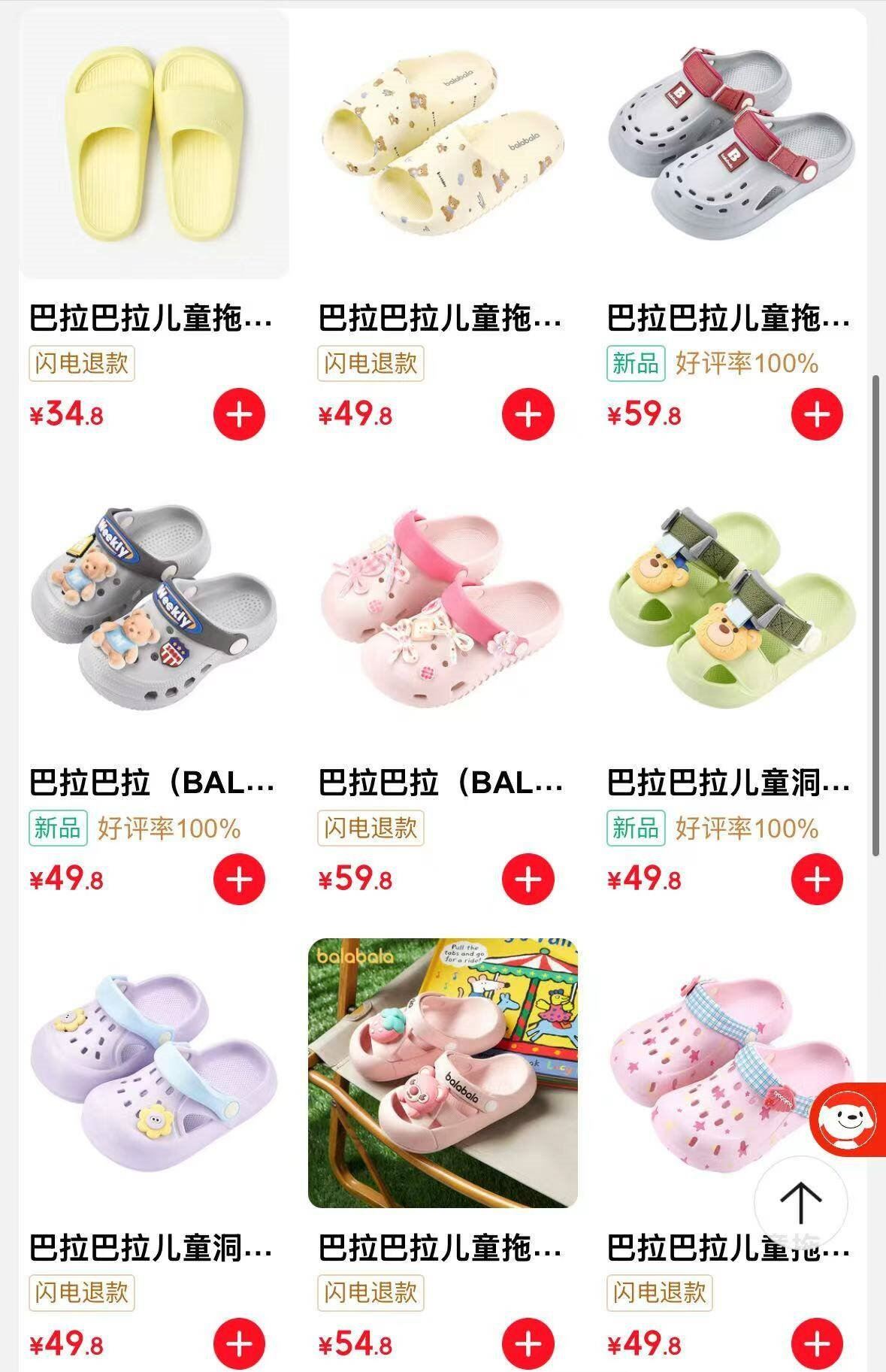
Task: Add the ¥49.8 green bear sandals to cart
Action: coord(817,879)
